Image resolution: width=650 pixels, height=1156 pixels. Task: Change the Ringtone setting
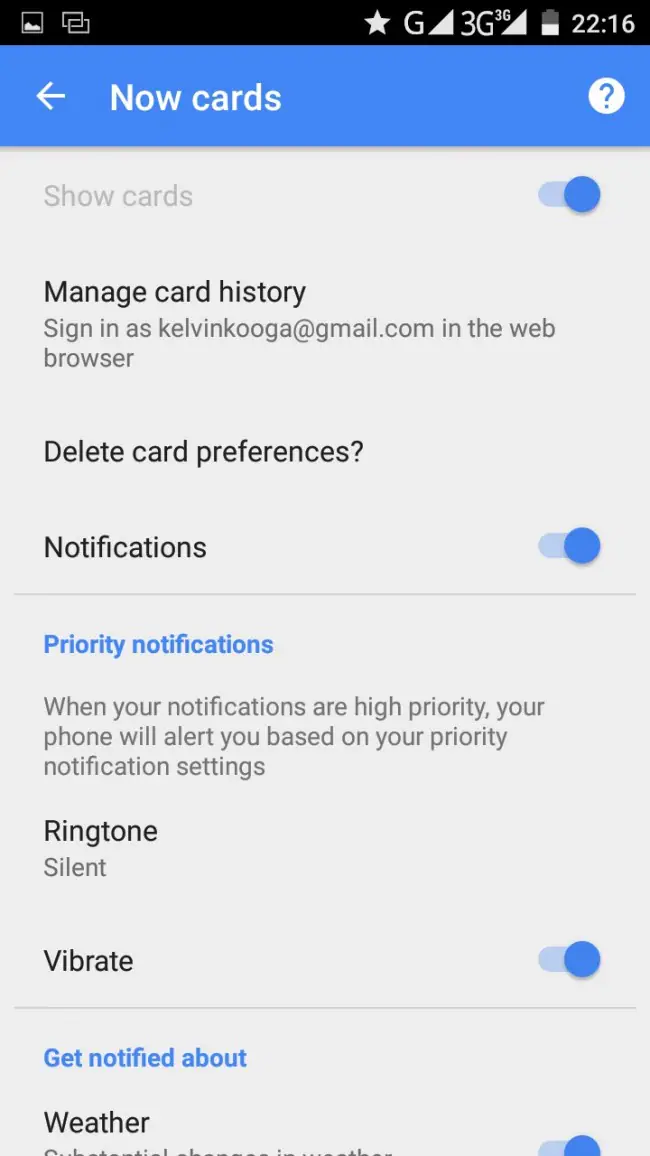100,847
